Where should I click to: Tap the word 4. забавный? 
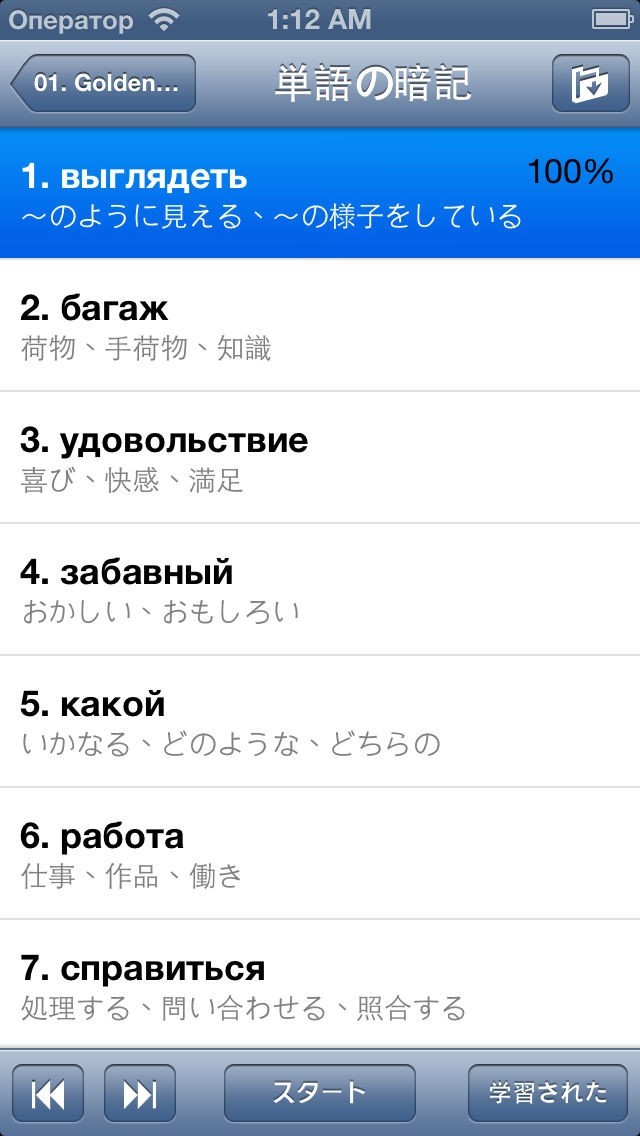(x=320, y=589)
